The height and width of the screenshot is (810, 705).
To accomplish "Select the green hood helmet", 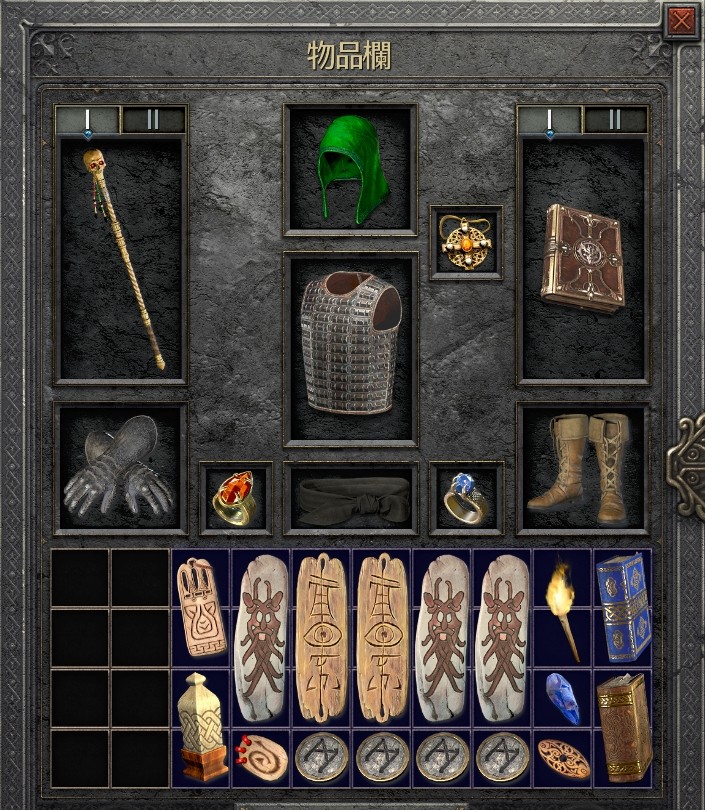I will point(350,168).
